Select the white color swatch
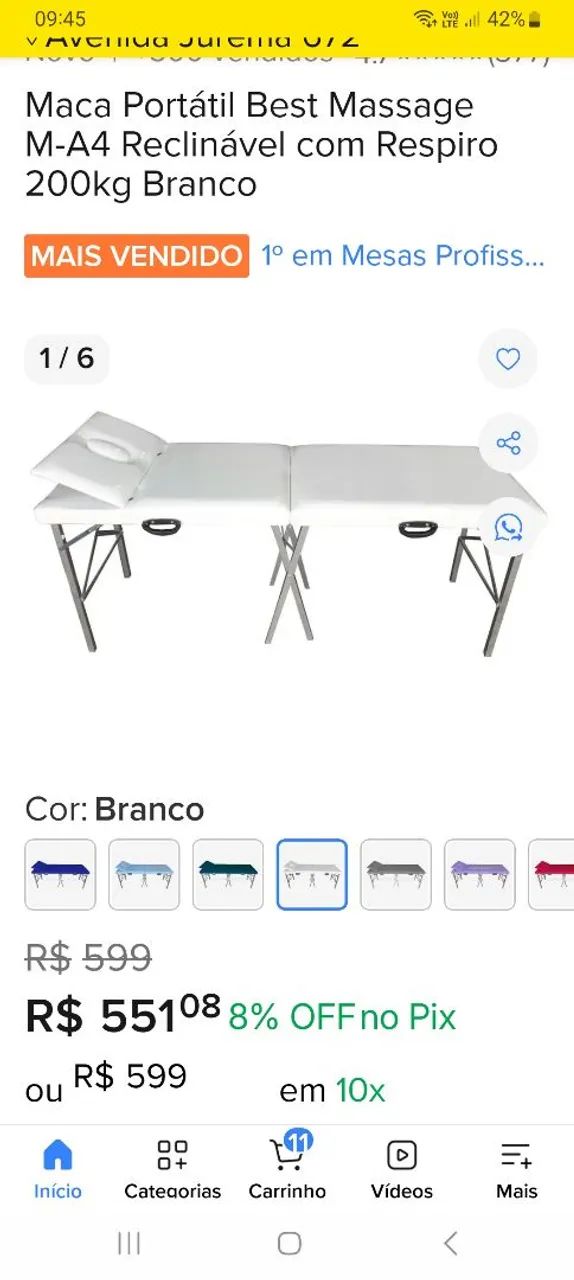Viewport: 574px width, 1280px height. (312, 875)
